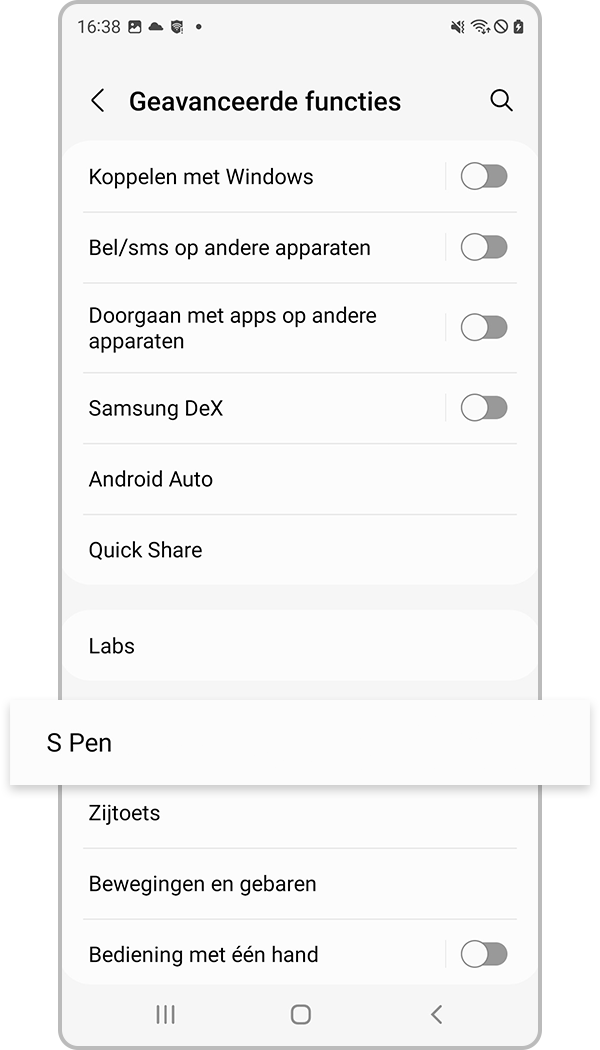Enable Bel/sms op andere apparaten switch
Screen dimensions: 600x1050
(x=484, y=248)
